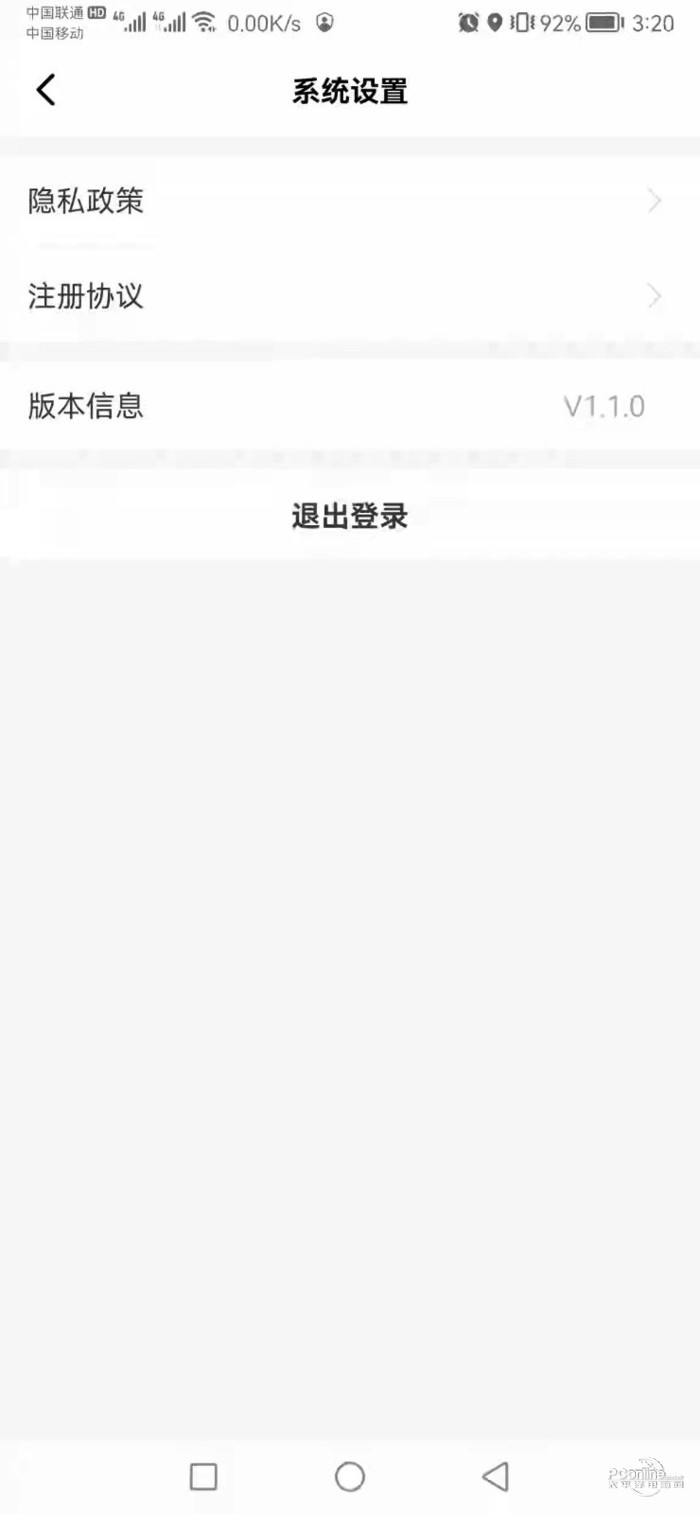
Task: Tap 退出登录 to log out
Action: tap(349, 517)
